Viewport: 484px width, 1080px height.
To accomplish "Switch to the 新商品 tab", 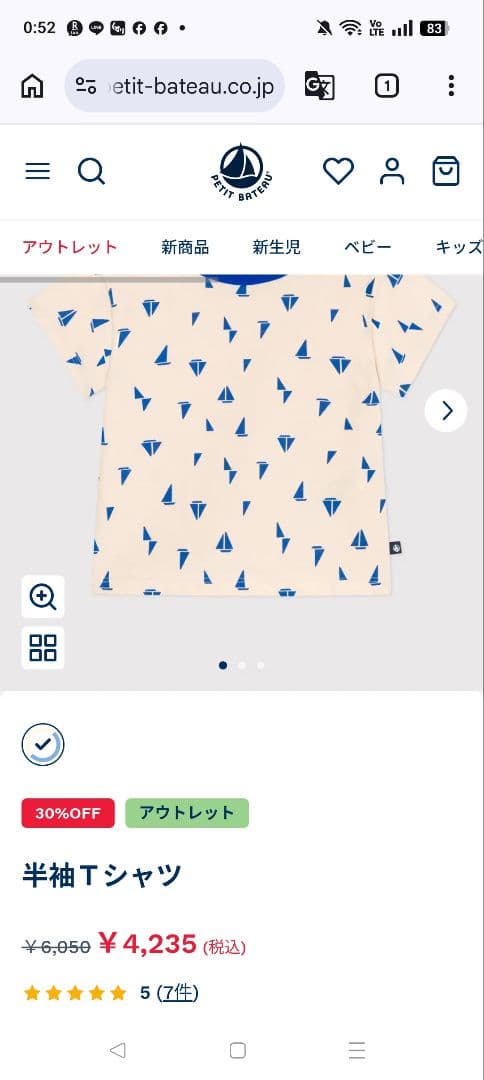I will pos(185,247).
